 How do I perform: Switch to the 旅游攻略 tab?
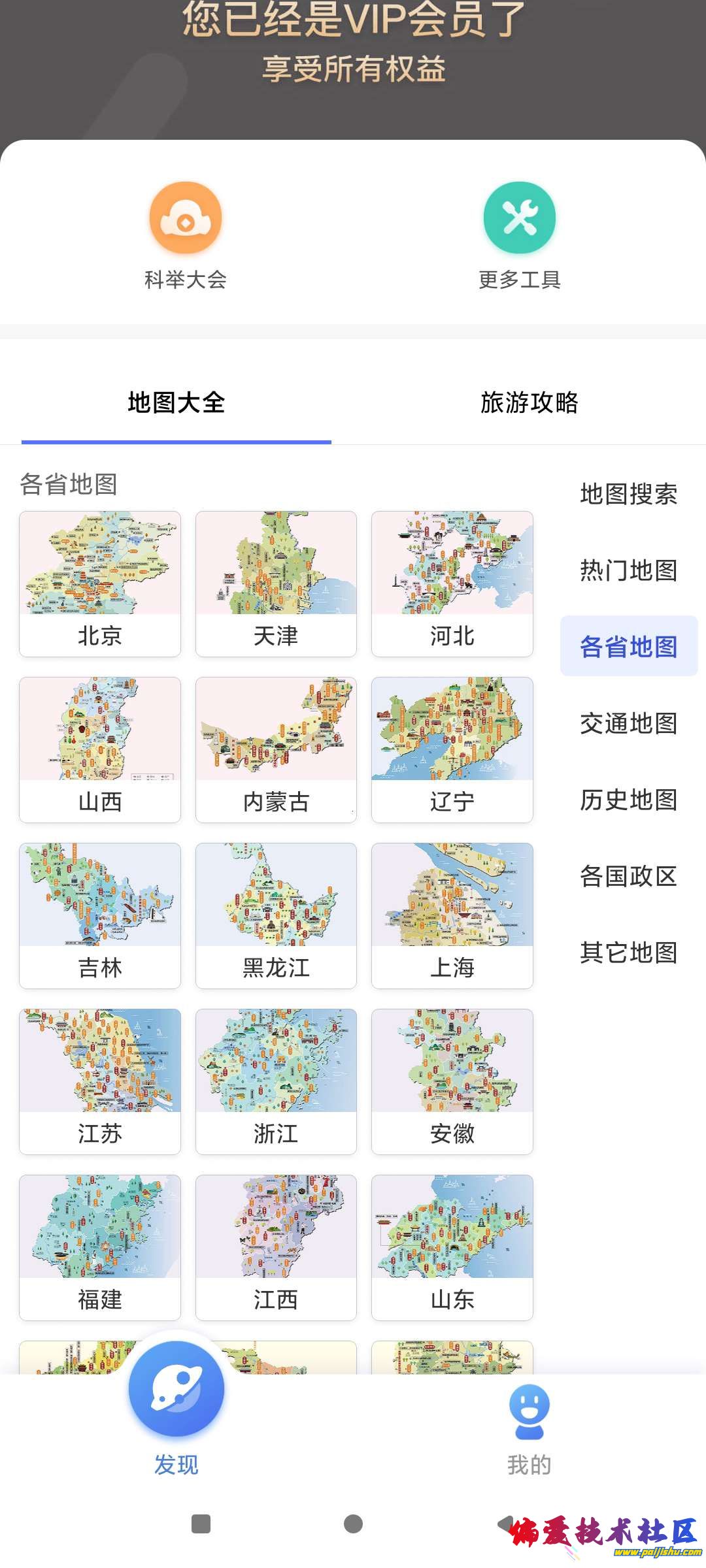tap(529, 402)
